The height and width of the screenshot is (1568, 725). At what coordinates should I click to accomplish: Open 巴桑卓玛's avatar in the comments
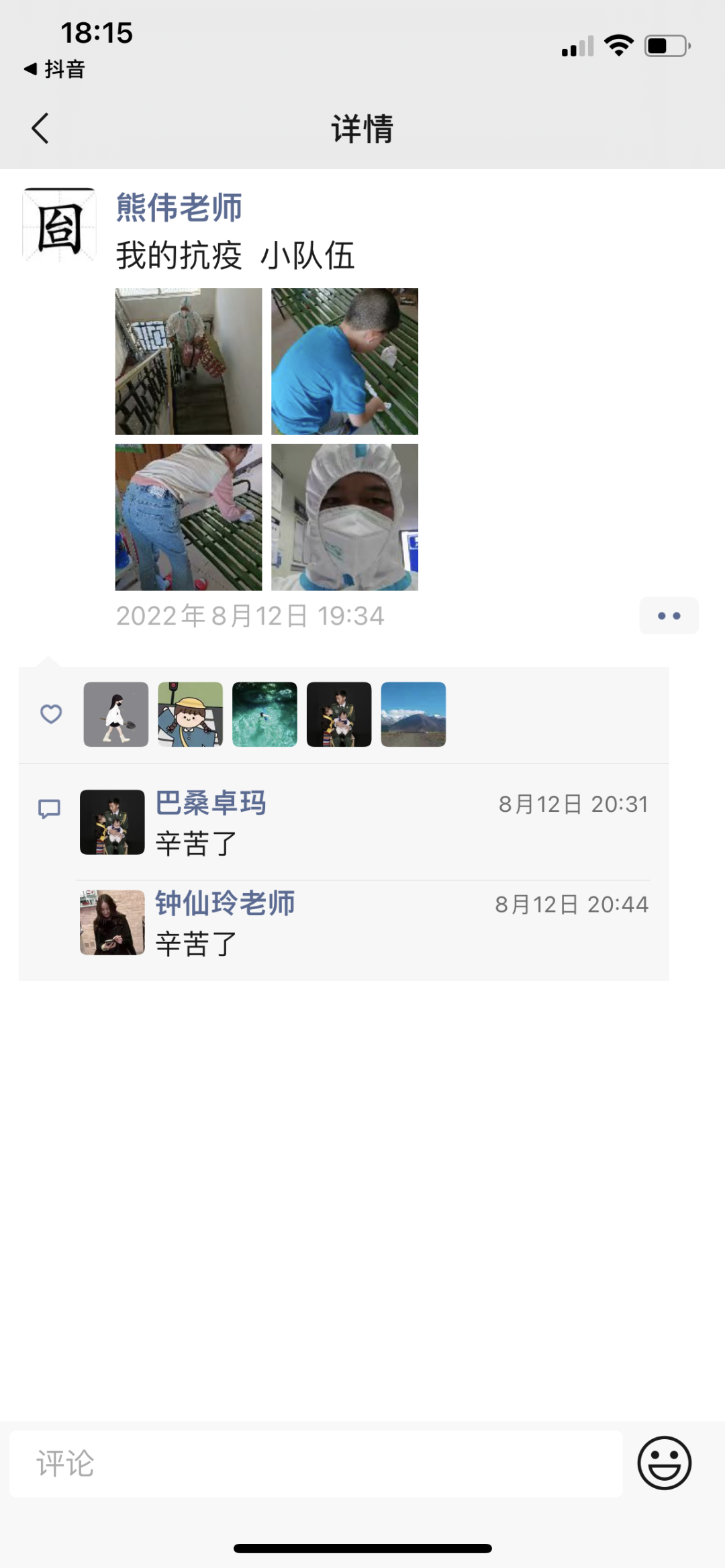112,822
